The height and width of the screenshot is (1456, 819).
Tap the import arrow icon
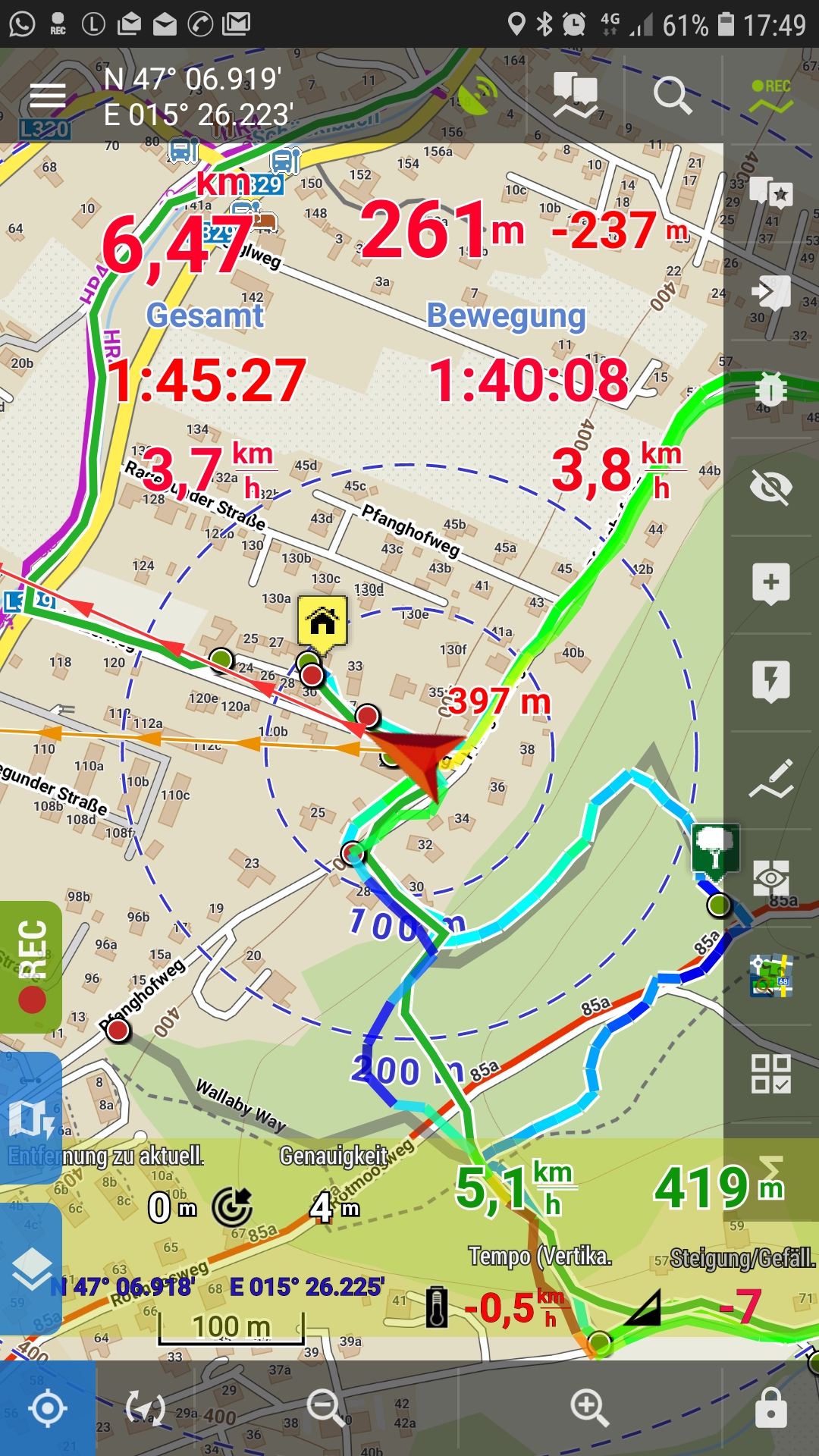[771, 292]
